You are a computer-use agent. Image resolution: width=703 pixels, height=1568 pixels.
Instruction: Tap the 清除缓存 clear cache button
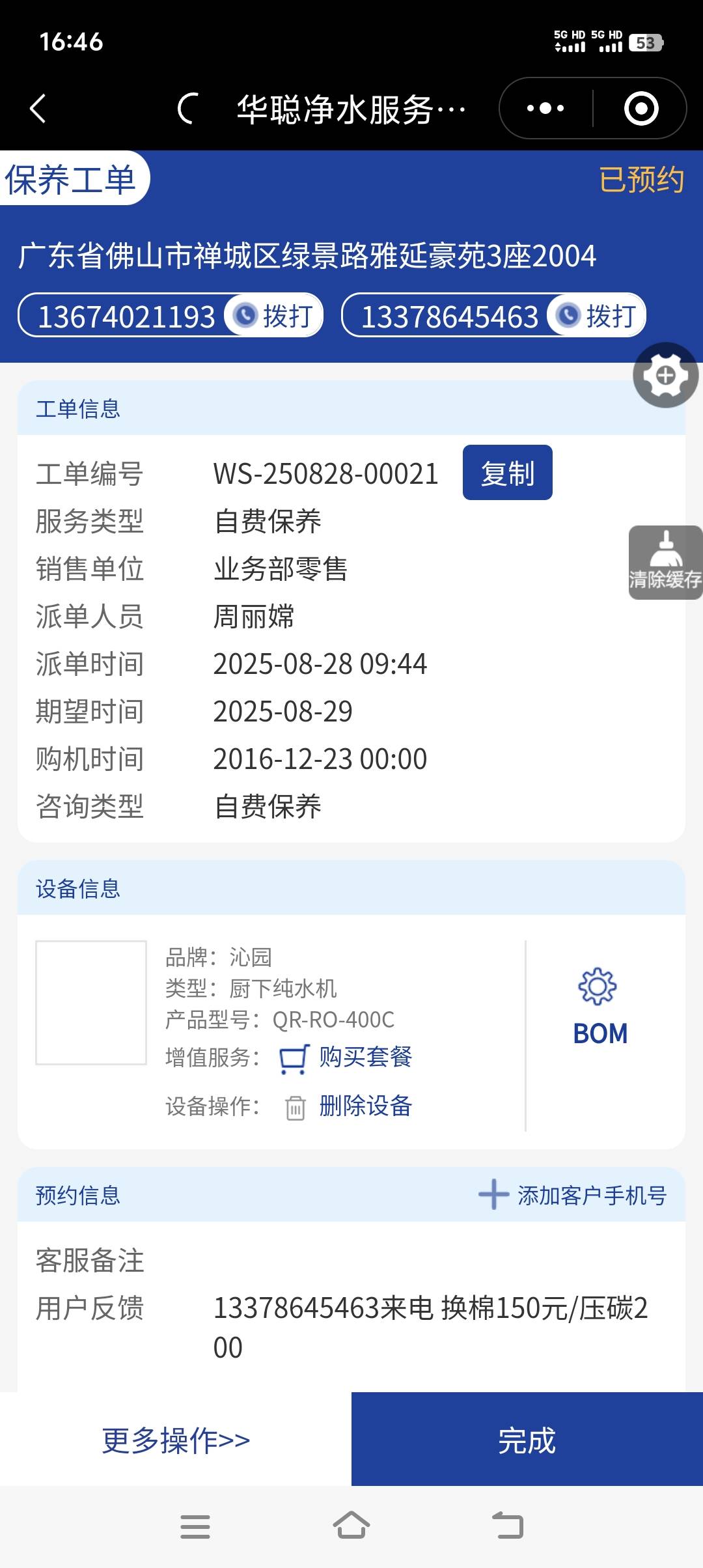coord(665,563)
